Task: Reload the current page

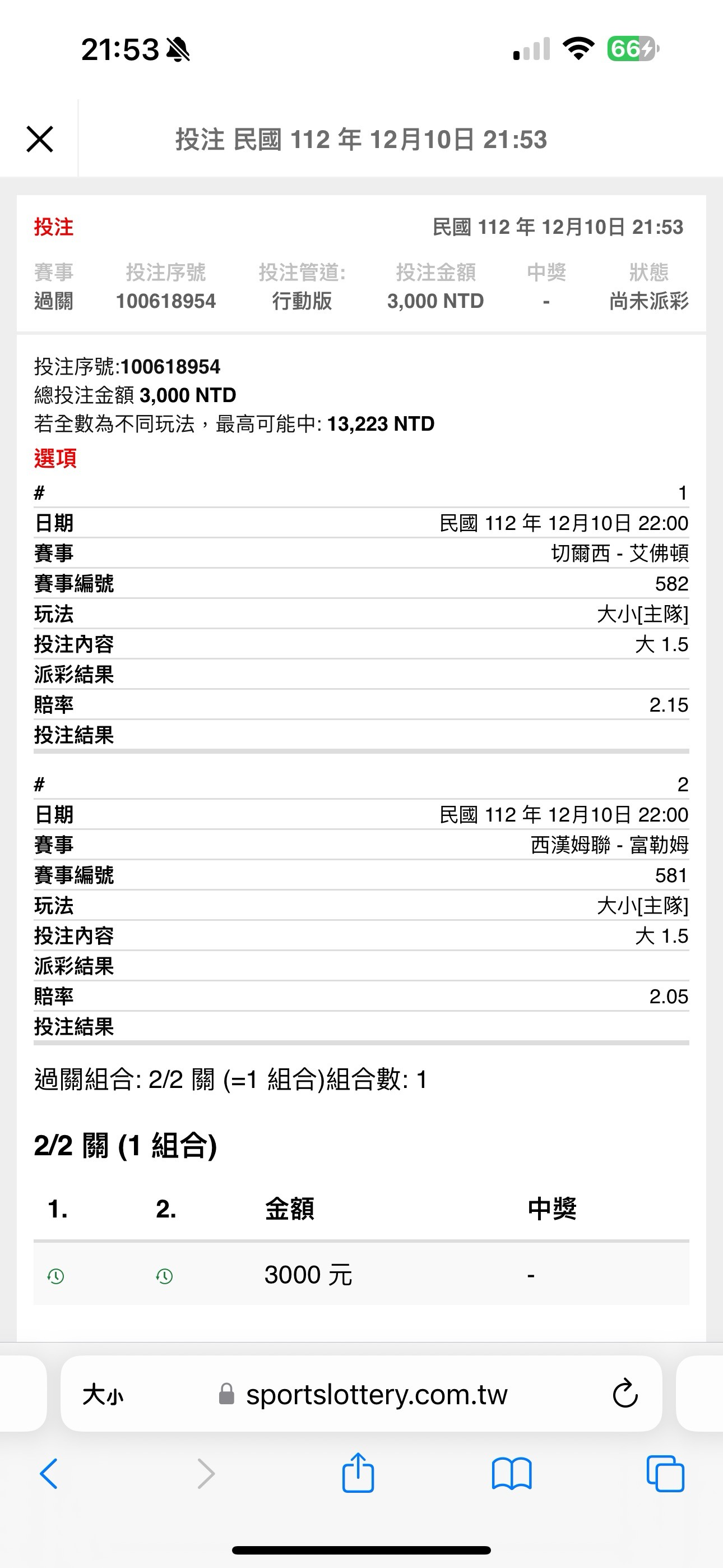Action: [625, 1394]
